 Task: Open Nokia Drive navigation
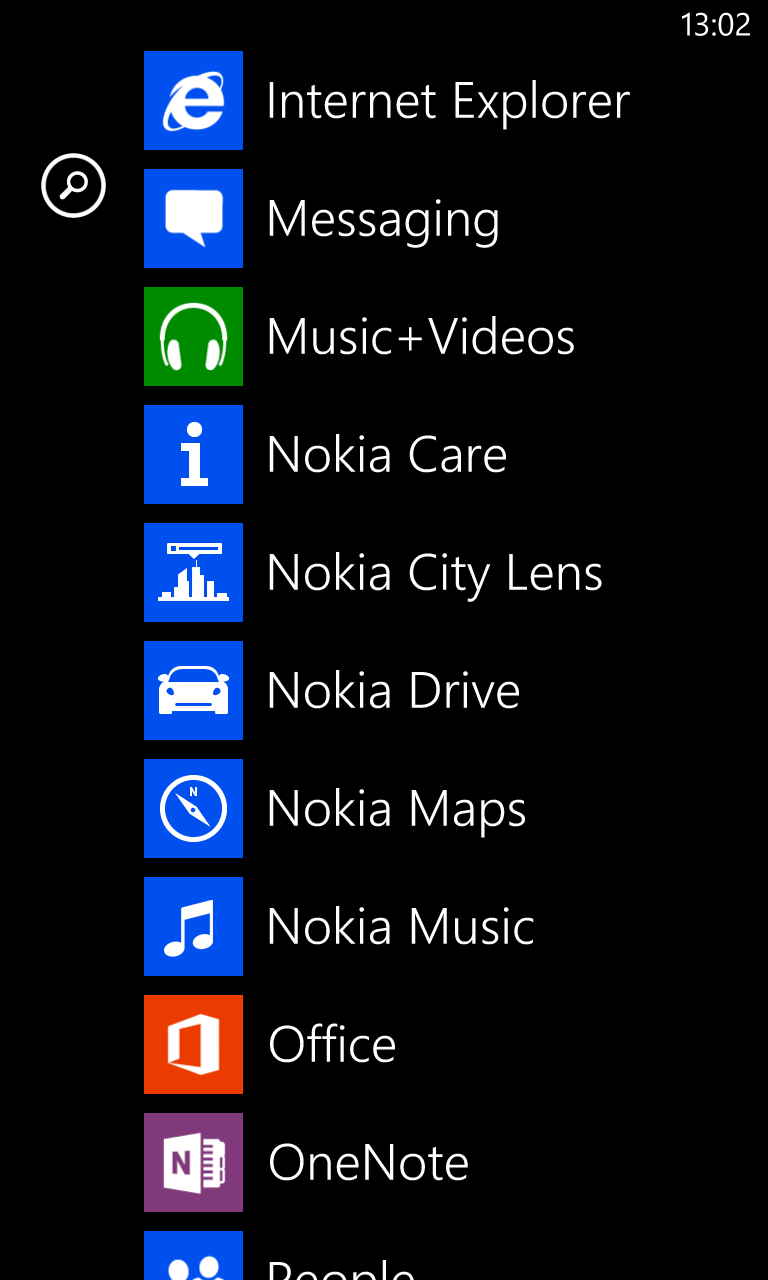(392, 691)
